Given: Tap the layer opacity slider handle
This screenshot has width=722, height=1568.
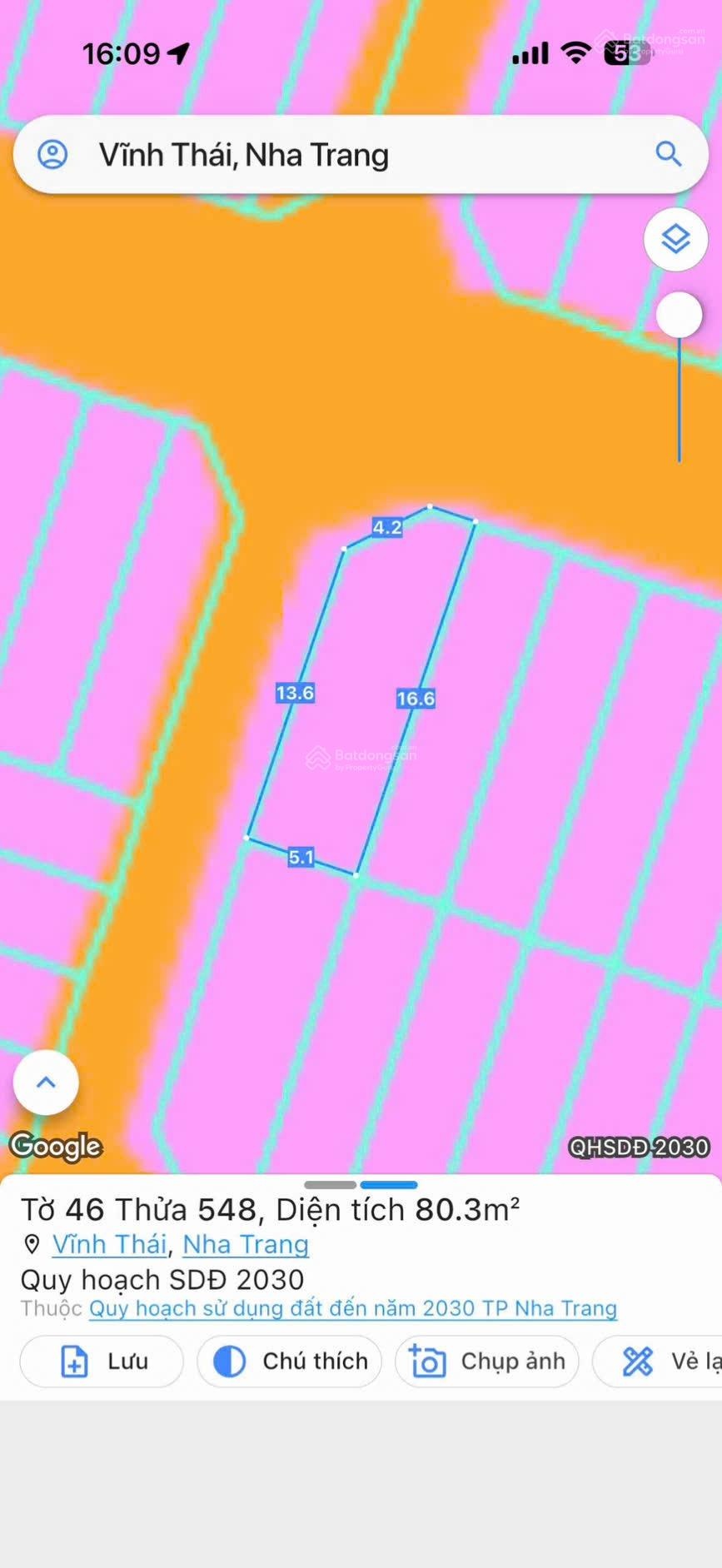Looking at the screenshot, I should [x=679, y=315].
